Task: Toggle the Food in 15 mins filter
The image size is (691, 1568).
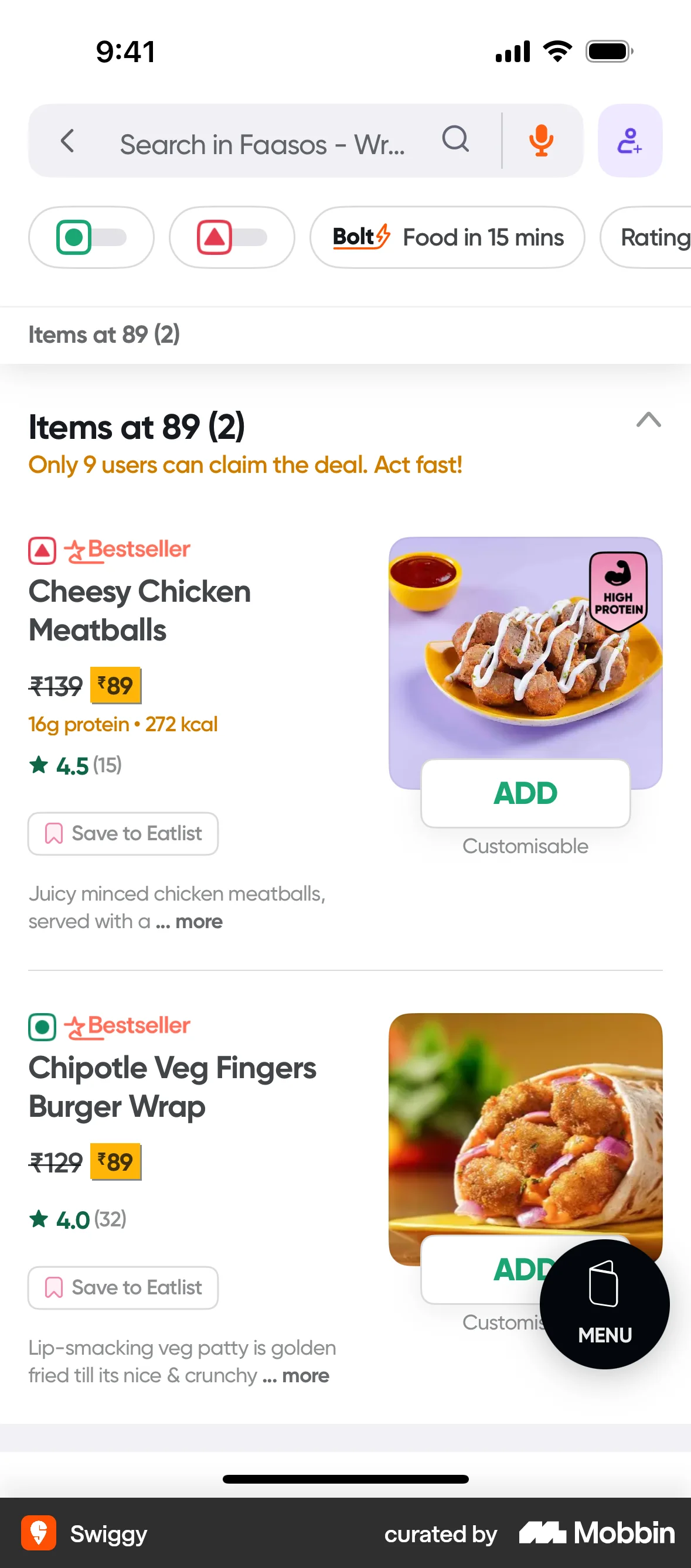Action: click(x=447, y=237)
